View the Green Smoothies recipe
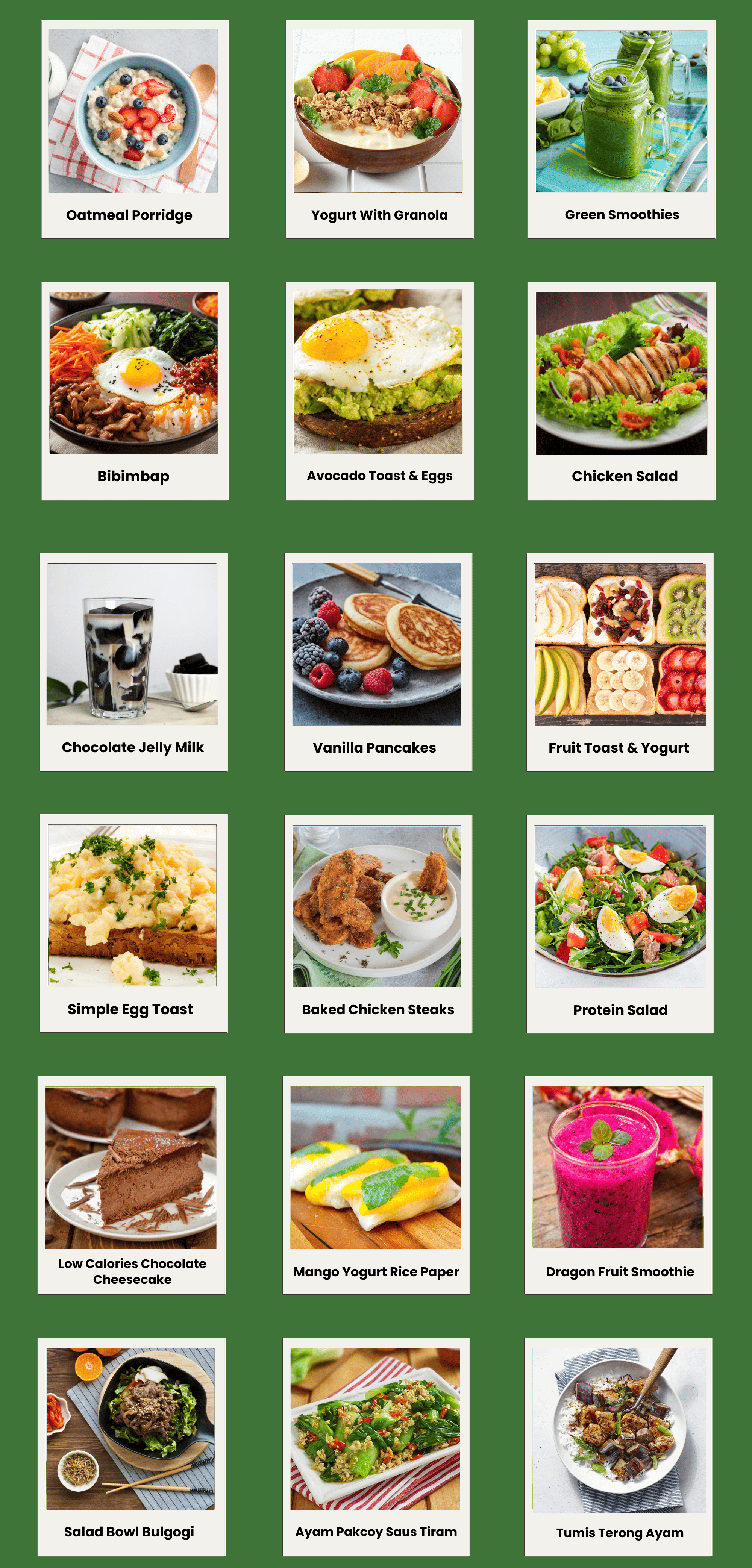 (x=621, y=129)
